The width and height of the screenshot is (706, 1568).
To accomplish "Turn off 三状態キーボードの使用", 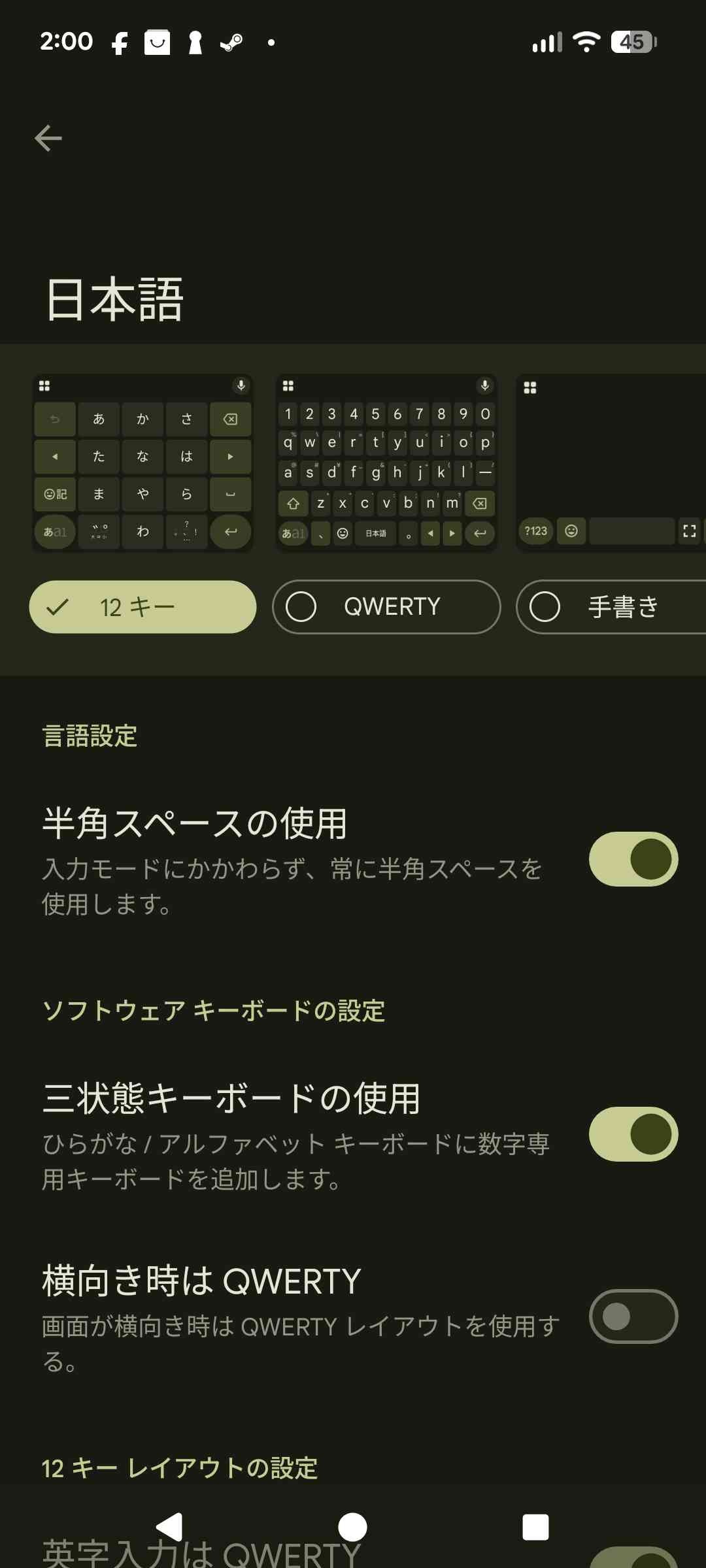I will (633, 1134).
